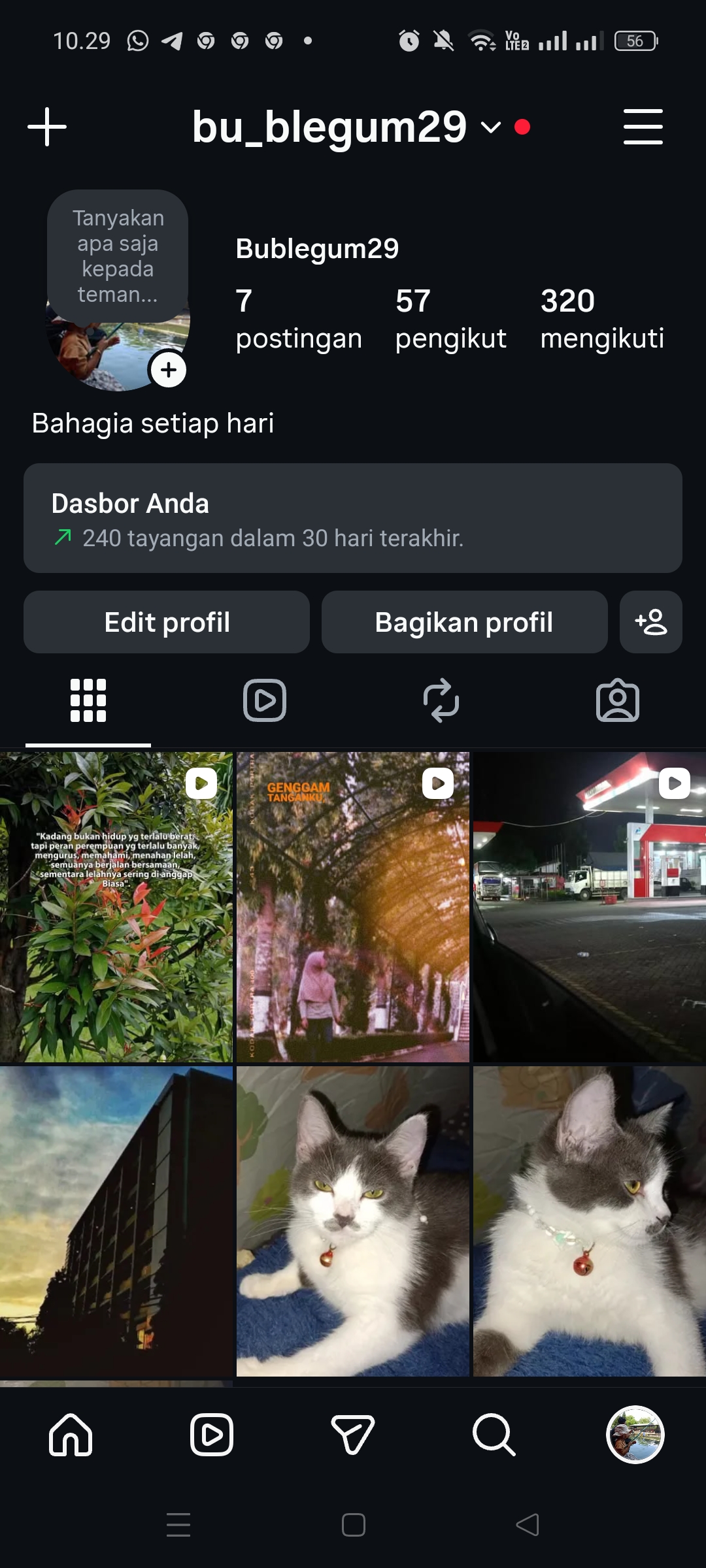This screenshot has height=1568, width=706.
Task: Tap the Edit profil button
Action: point(167,622)
